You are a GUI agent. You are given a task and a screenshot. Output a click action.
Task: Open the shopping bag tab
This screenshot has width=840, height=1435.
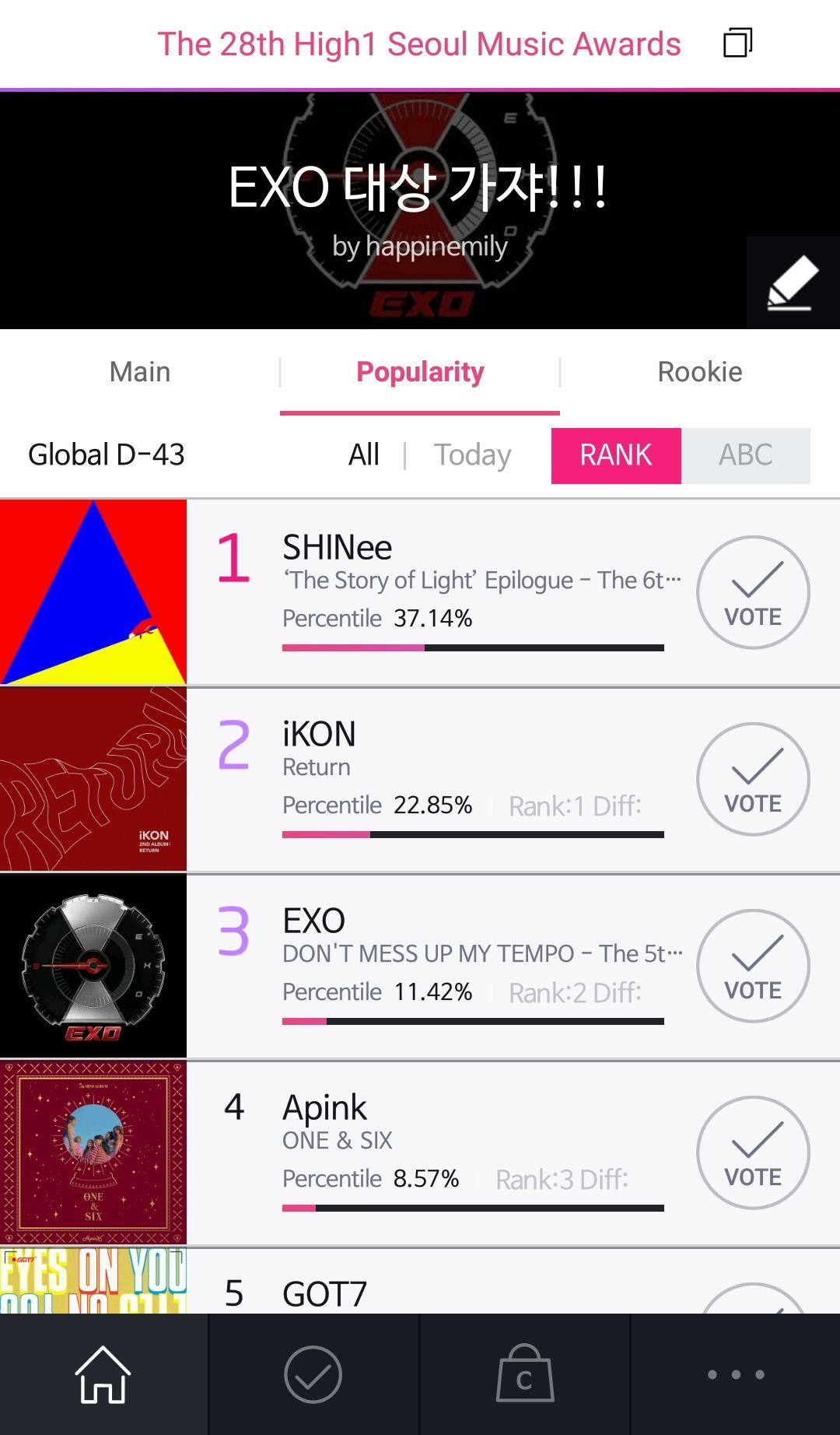point(525,1374)
